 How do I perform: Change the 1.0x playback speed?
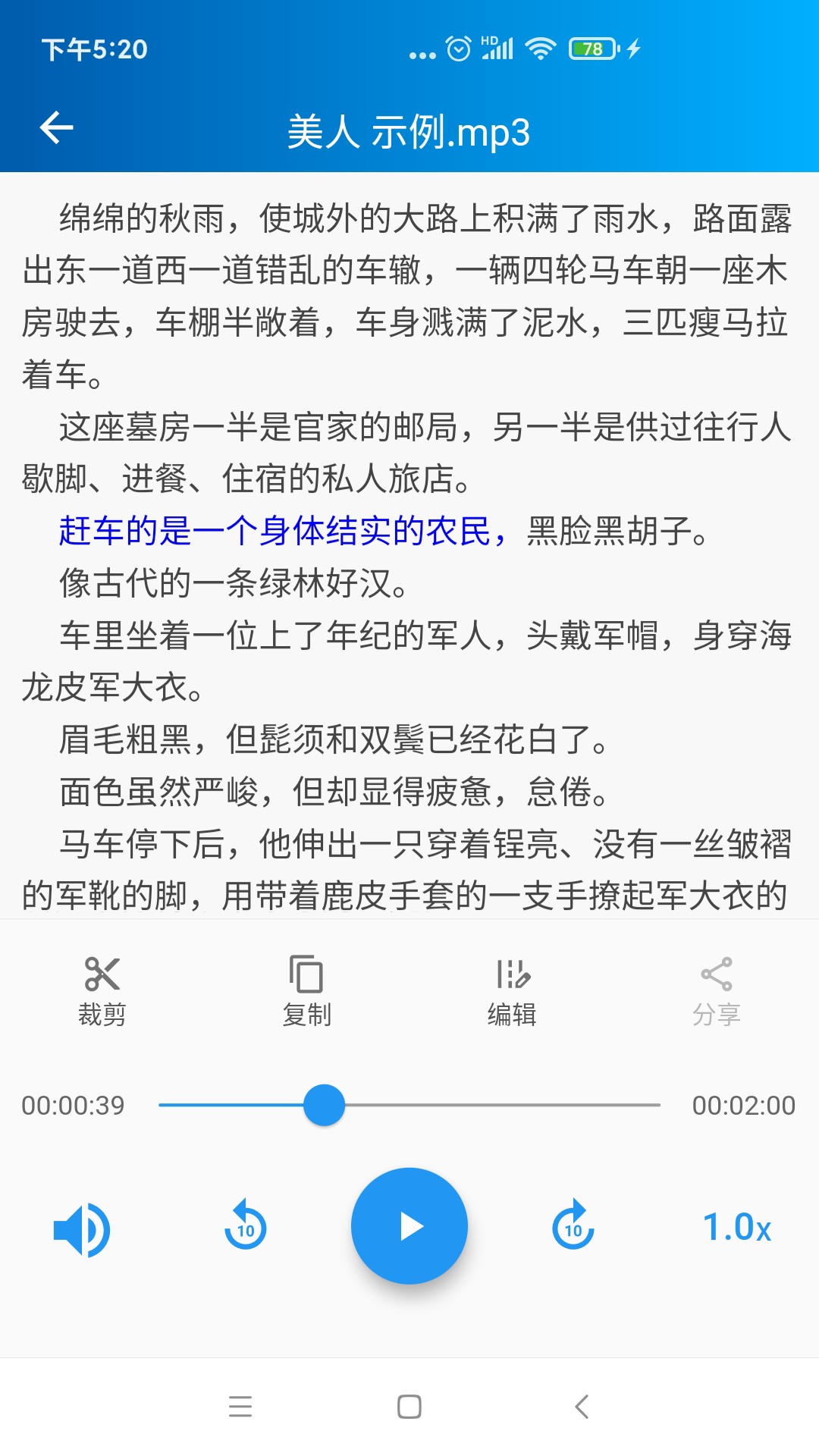point(737,1227)
